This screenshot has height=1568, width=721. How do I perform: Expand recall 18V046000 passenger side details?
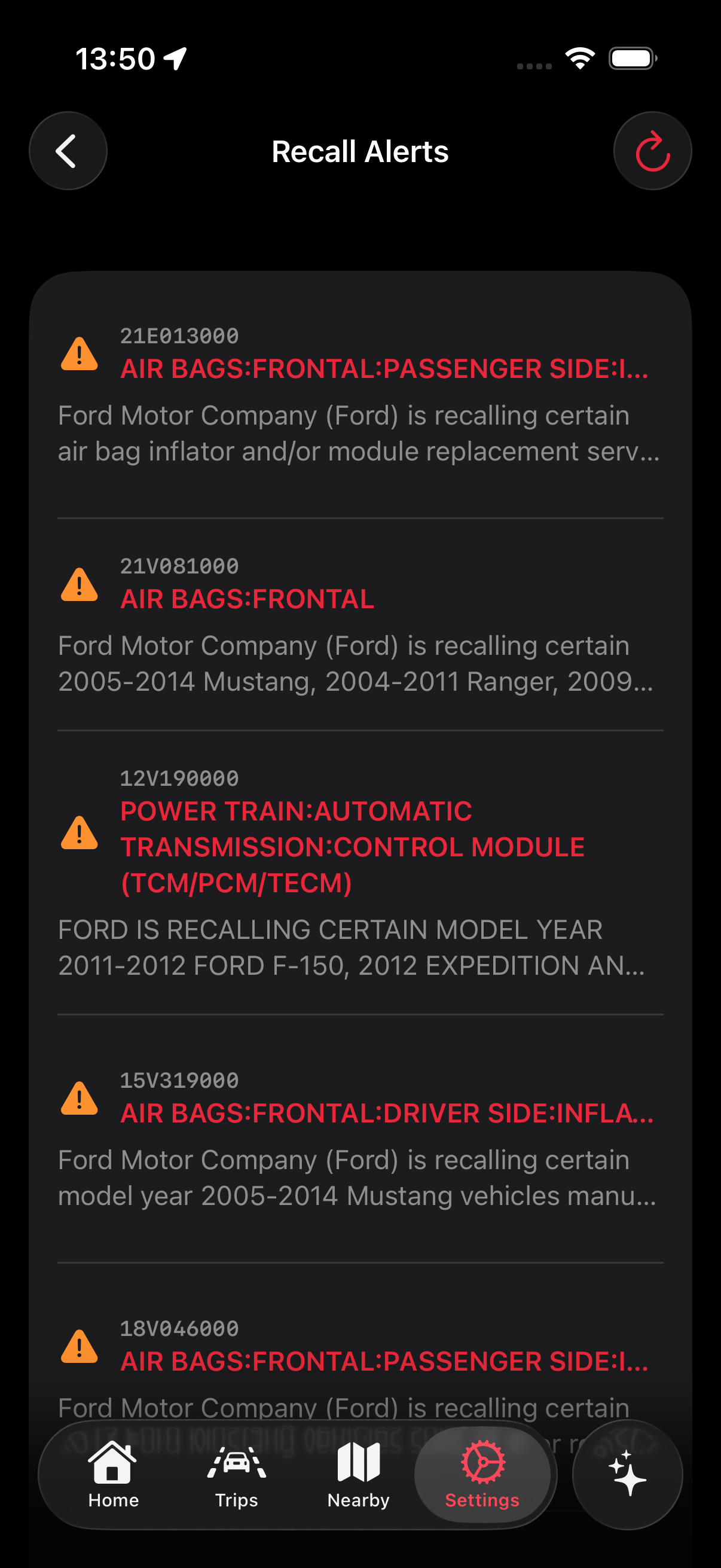pyautogui.click(x=359, y=1408)
